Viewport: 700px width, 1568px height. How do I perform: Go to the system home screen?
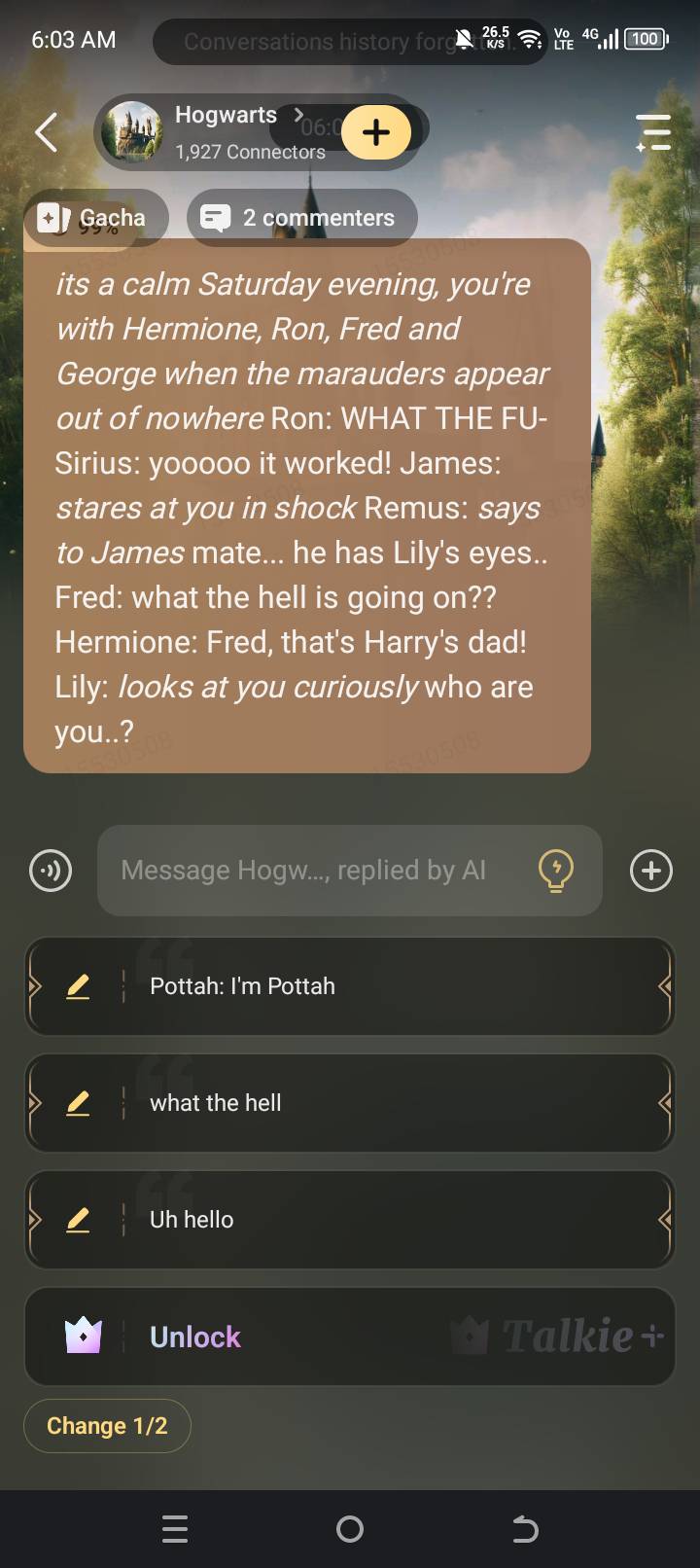[x=350, y=1529]
